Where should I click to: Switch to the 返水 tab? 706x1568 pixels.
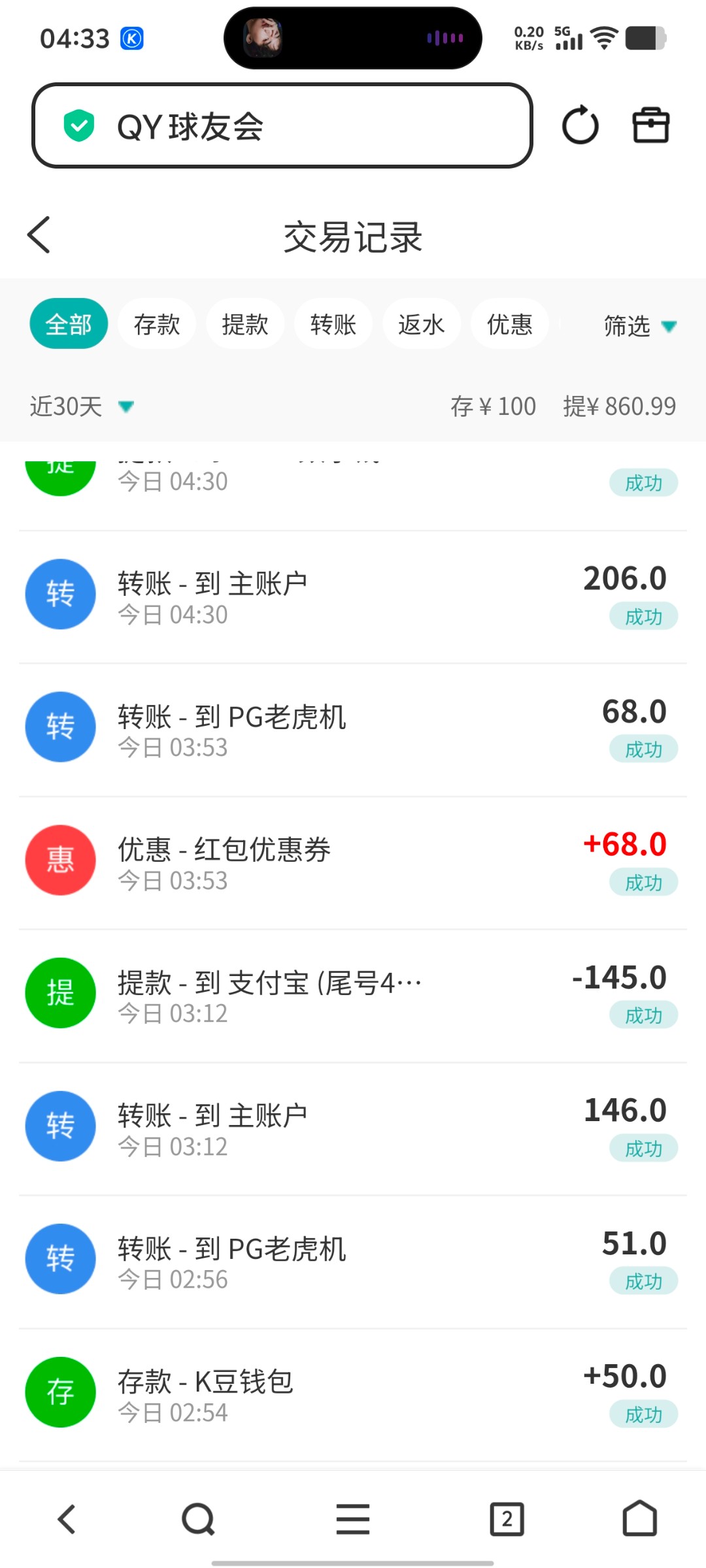click(422, 324)
